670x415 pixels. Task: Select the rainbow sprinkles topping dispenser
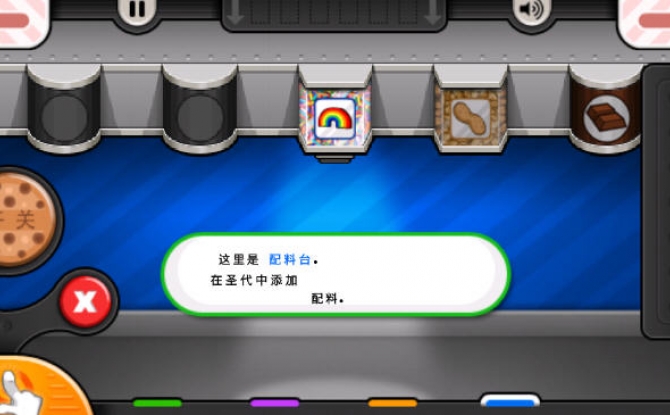tap(334, 116)
